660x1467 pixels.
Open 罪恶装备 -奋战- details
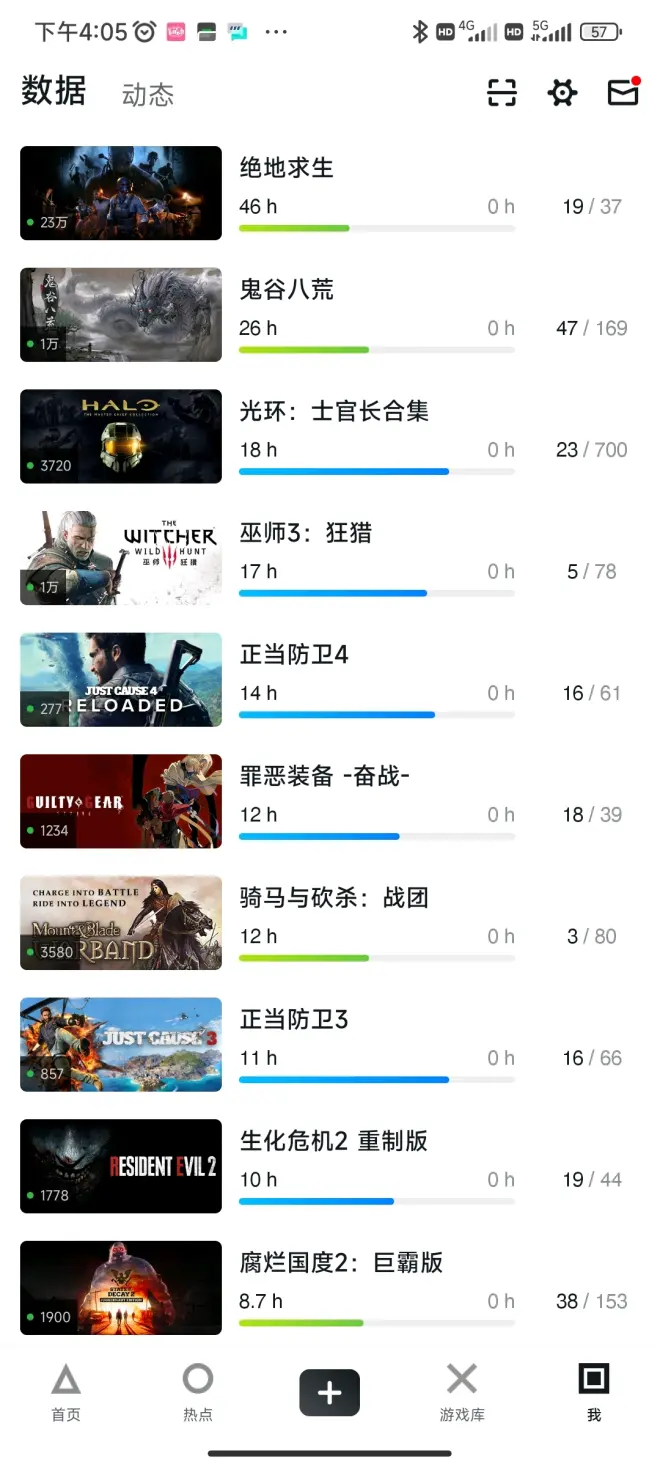tap(330, 801)
